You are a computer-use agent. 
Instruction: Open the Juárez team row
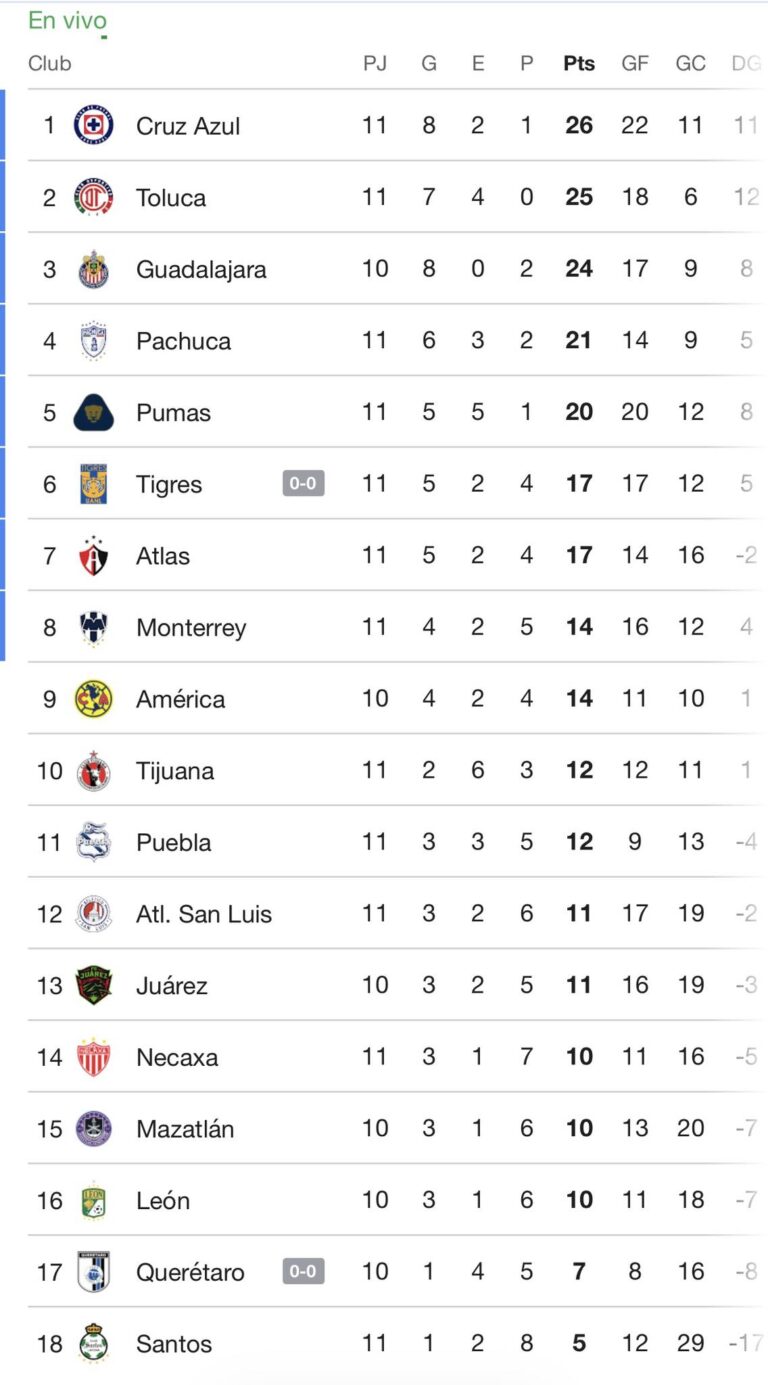point(172,986)
